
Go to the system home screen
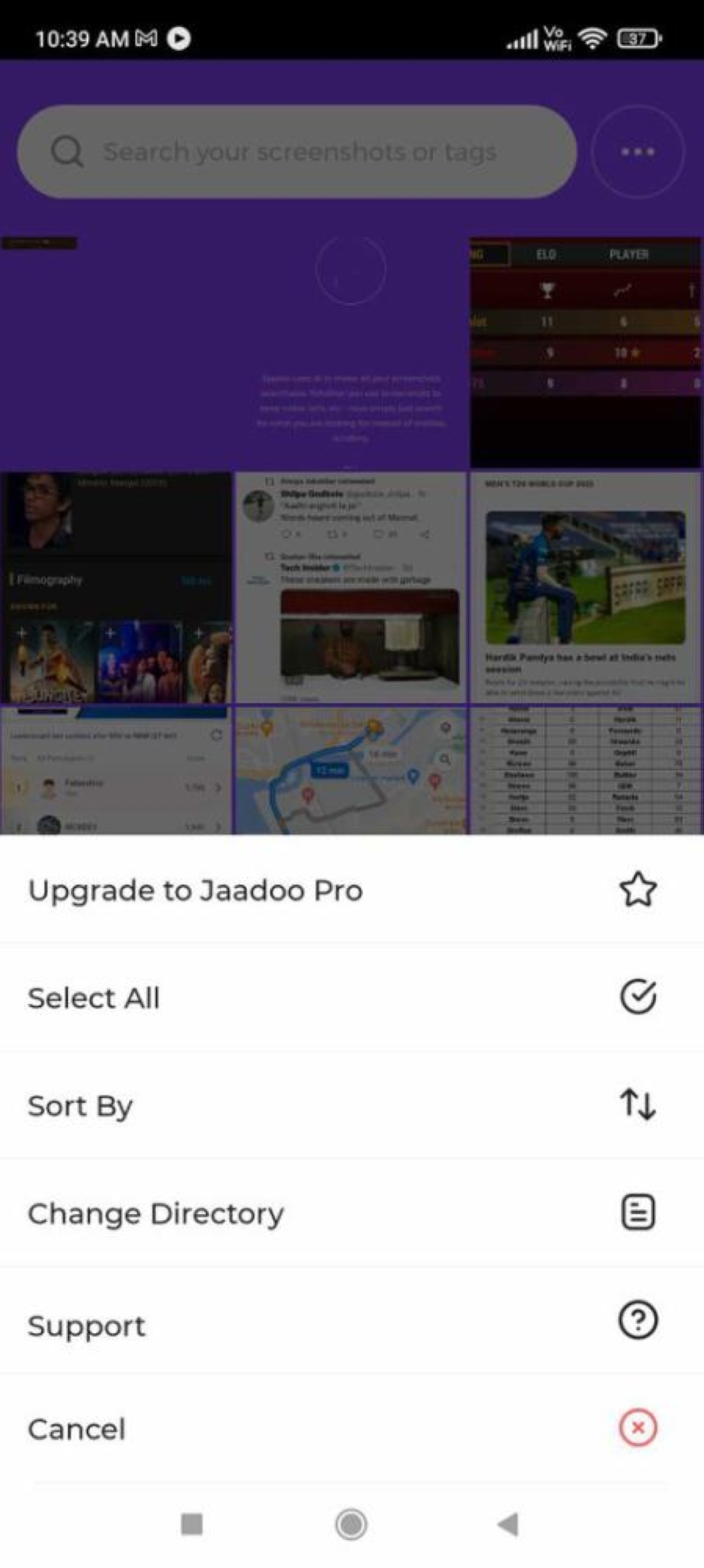351,1524
